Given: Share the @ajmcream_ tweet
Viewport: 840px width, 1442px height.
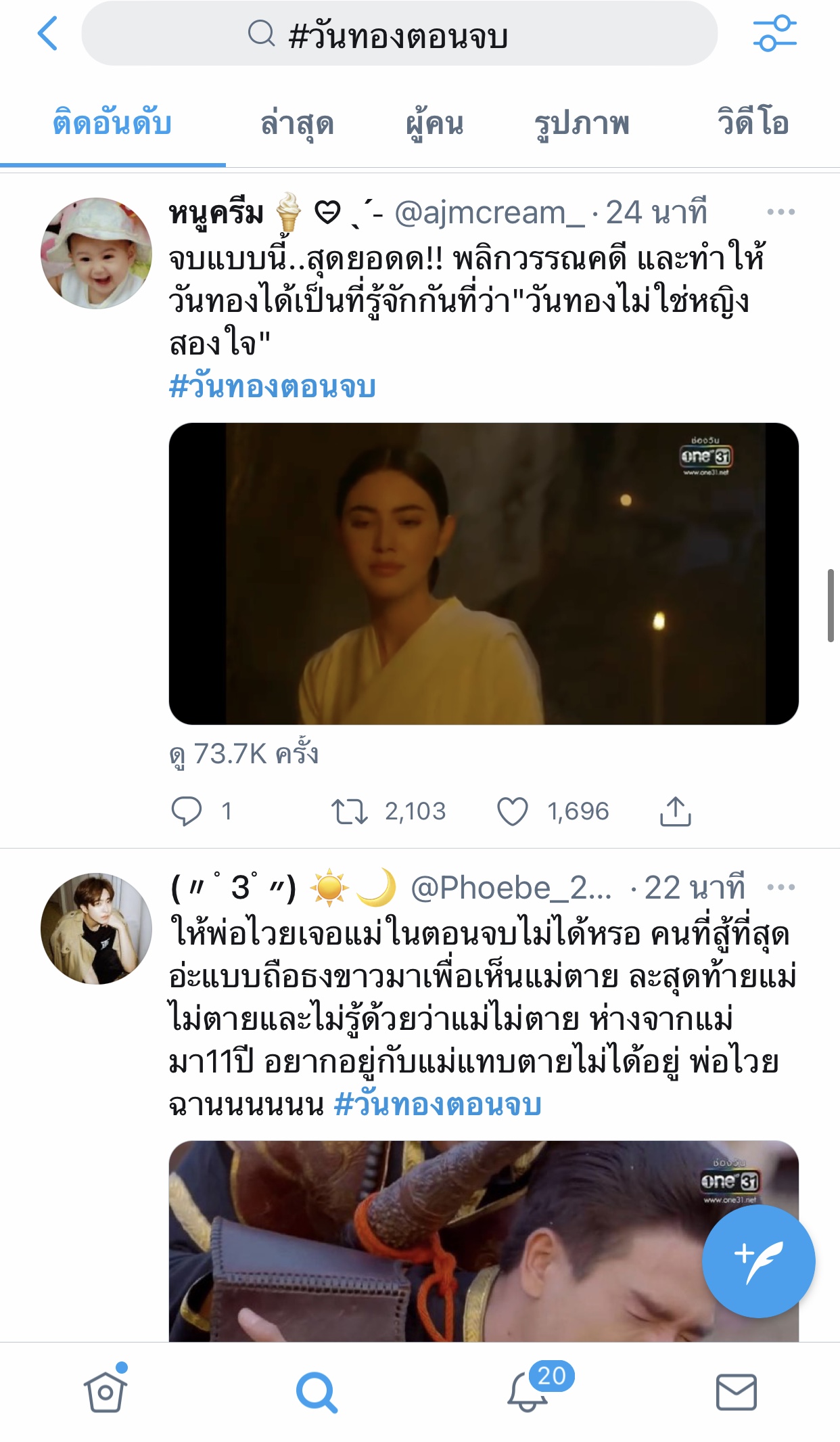Looking at the screenshot, I should pyautogui.click(x=675, y=811).
